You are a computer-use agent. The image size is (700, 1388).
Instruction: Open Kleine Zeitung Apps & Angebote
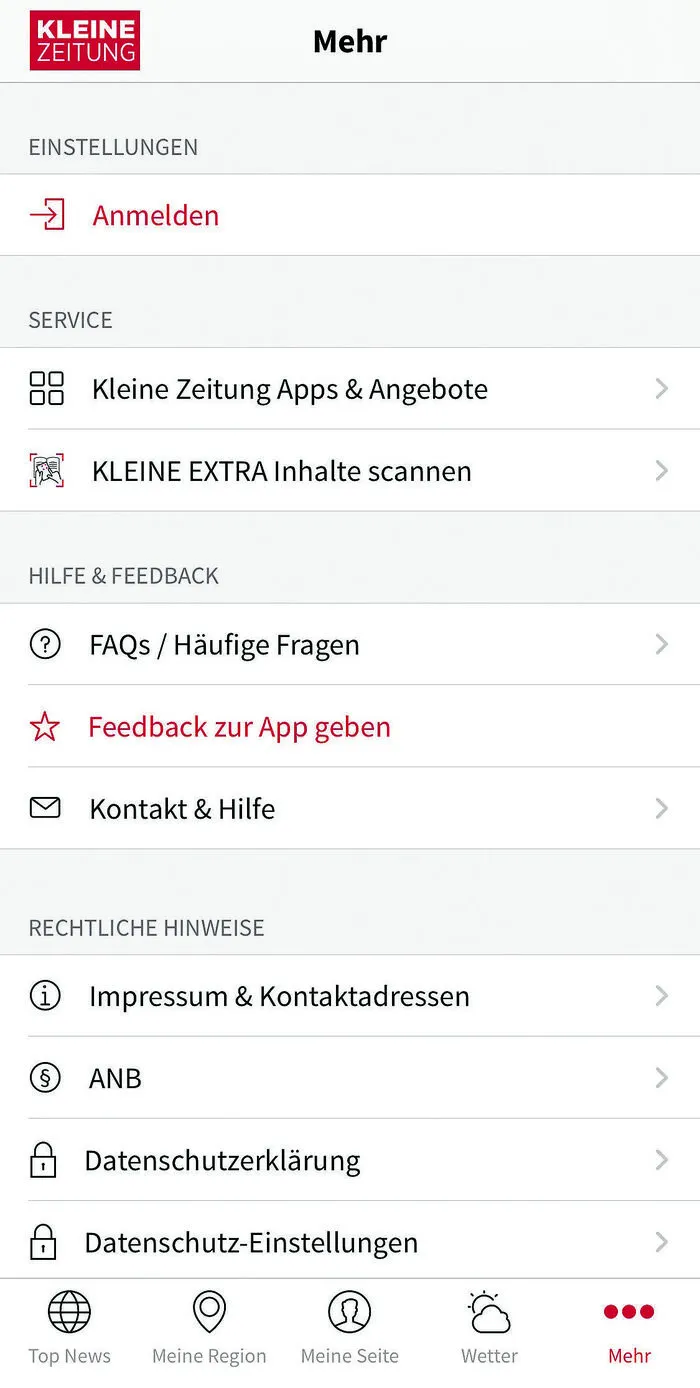tap(290, 389)
